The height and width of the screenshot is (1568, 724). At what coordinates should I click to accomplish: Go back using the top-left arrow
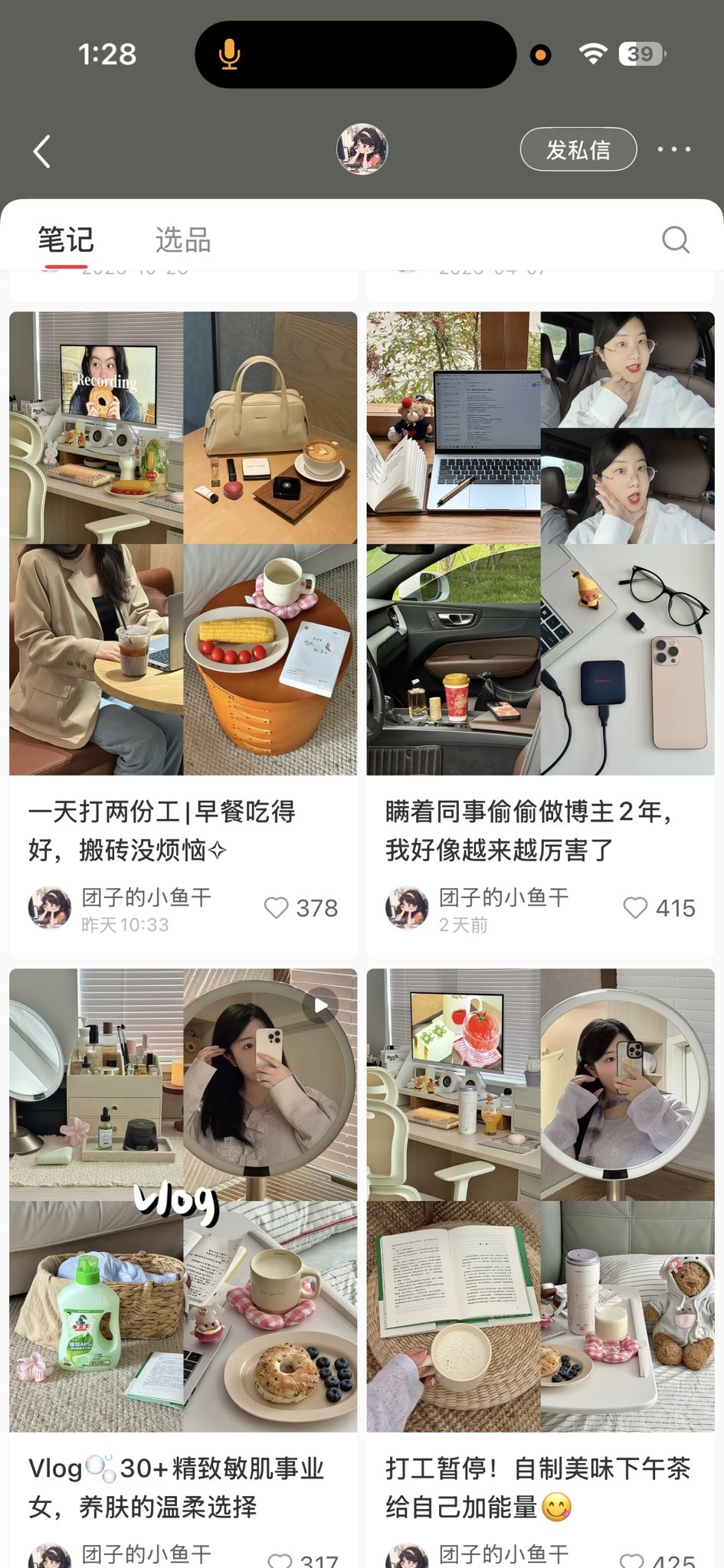[x=42, y=151]
